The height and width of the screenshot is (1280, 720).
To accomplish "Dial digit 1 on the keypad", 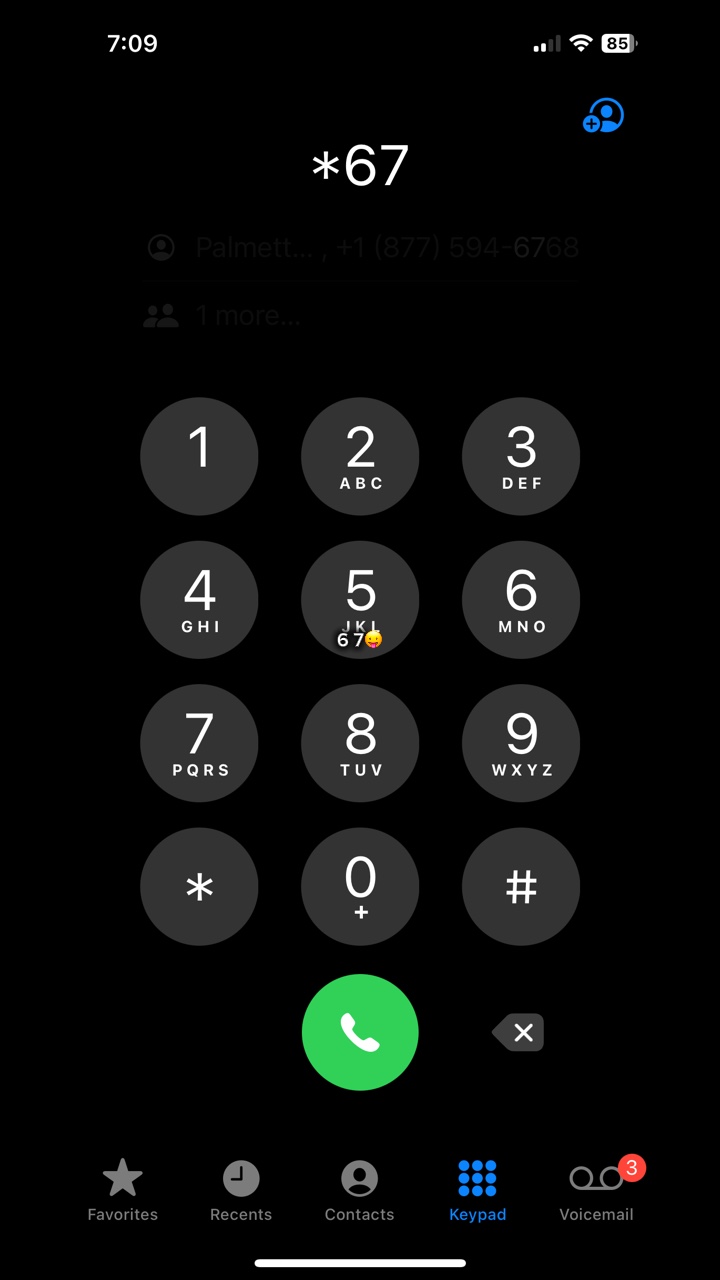I will coord(199,456).
